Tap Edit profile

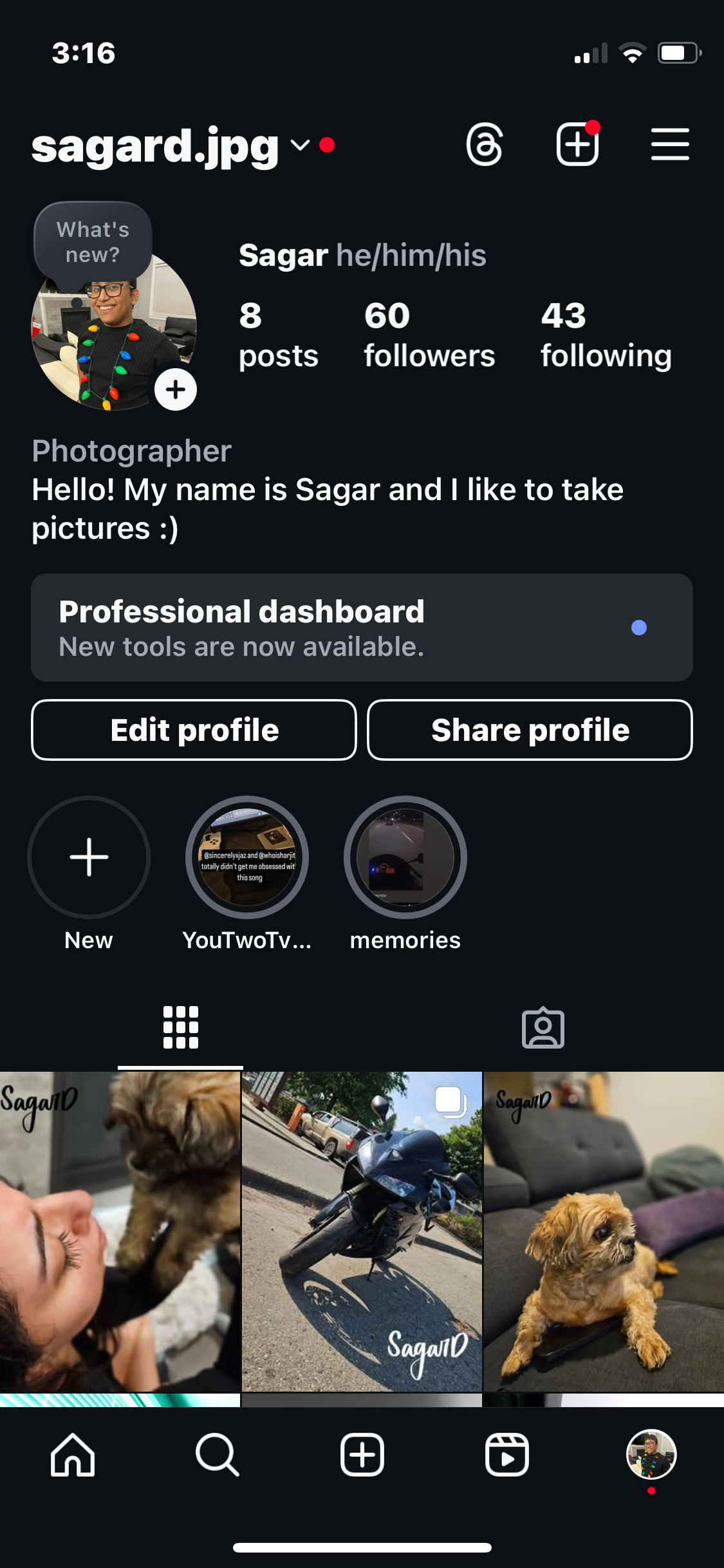coord(194,730)
